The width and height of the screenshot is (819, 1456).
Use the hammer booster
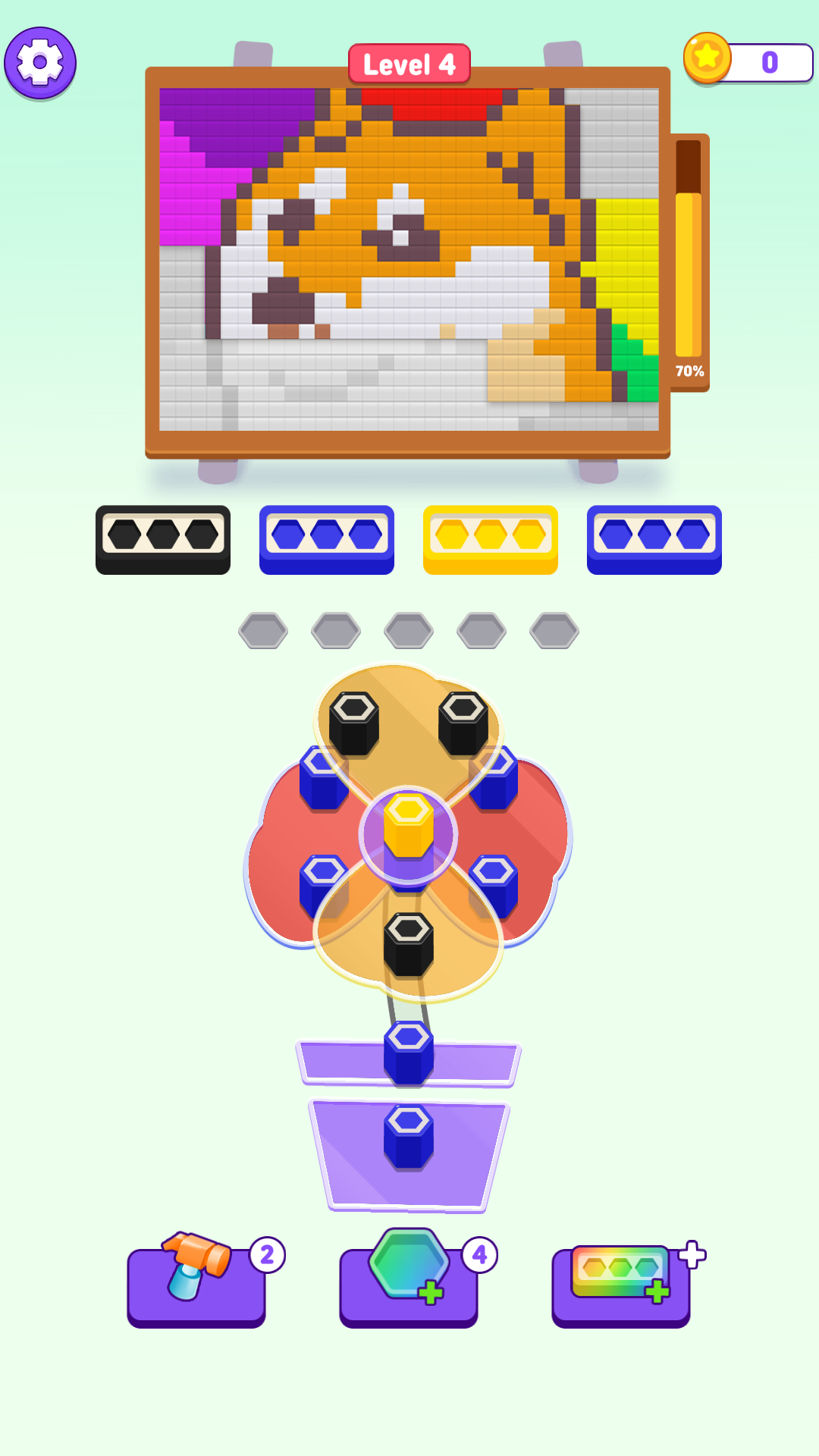pyautogui.click(x=196, y=1282)
